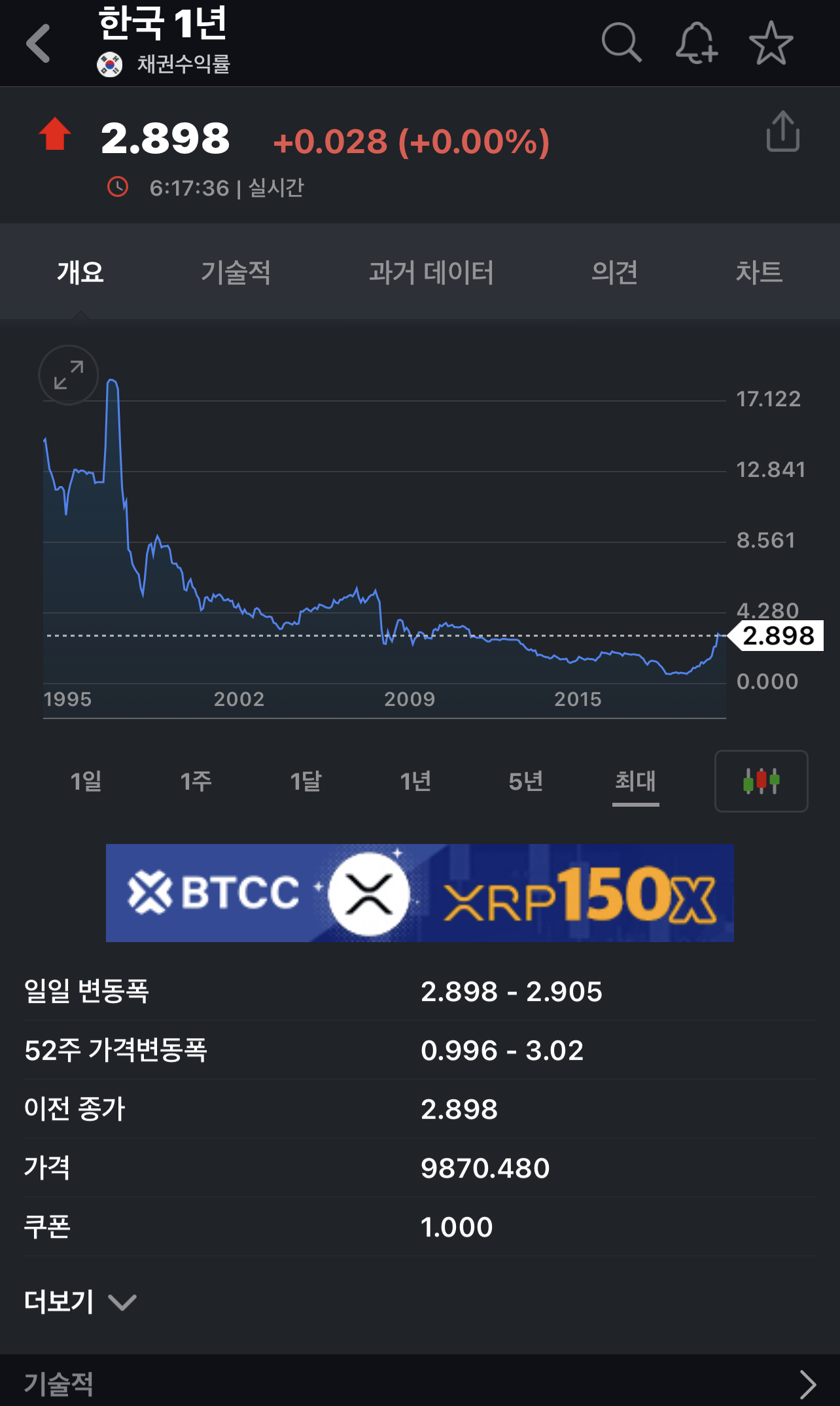
Task: Select the 1주 chart range
Action: pyautogui.click(x=196, y=781)
